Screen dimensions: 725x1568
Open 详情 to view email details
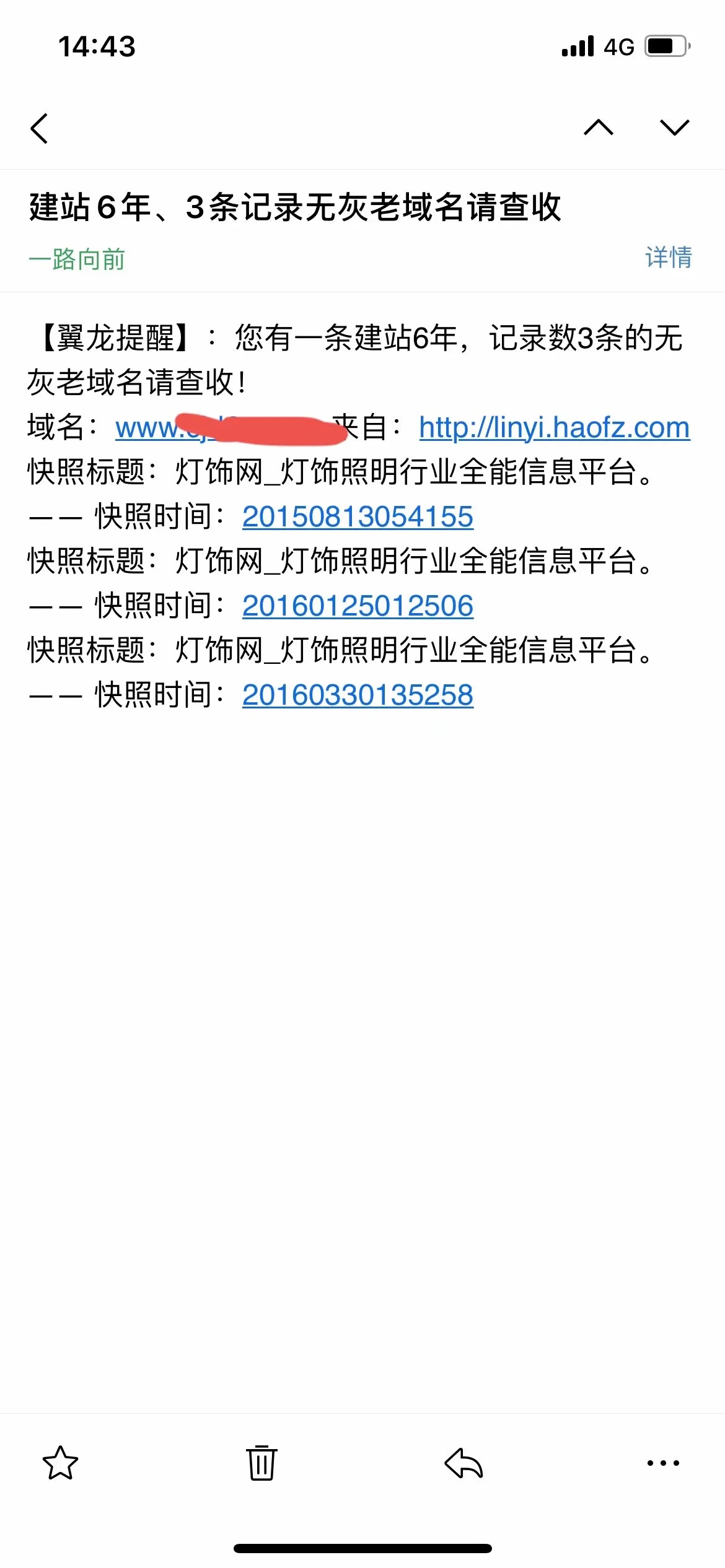(669, 257)
